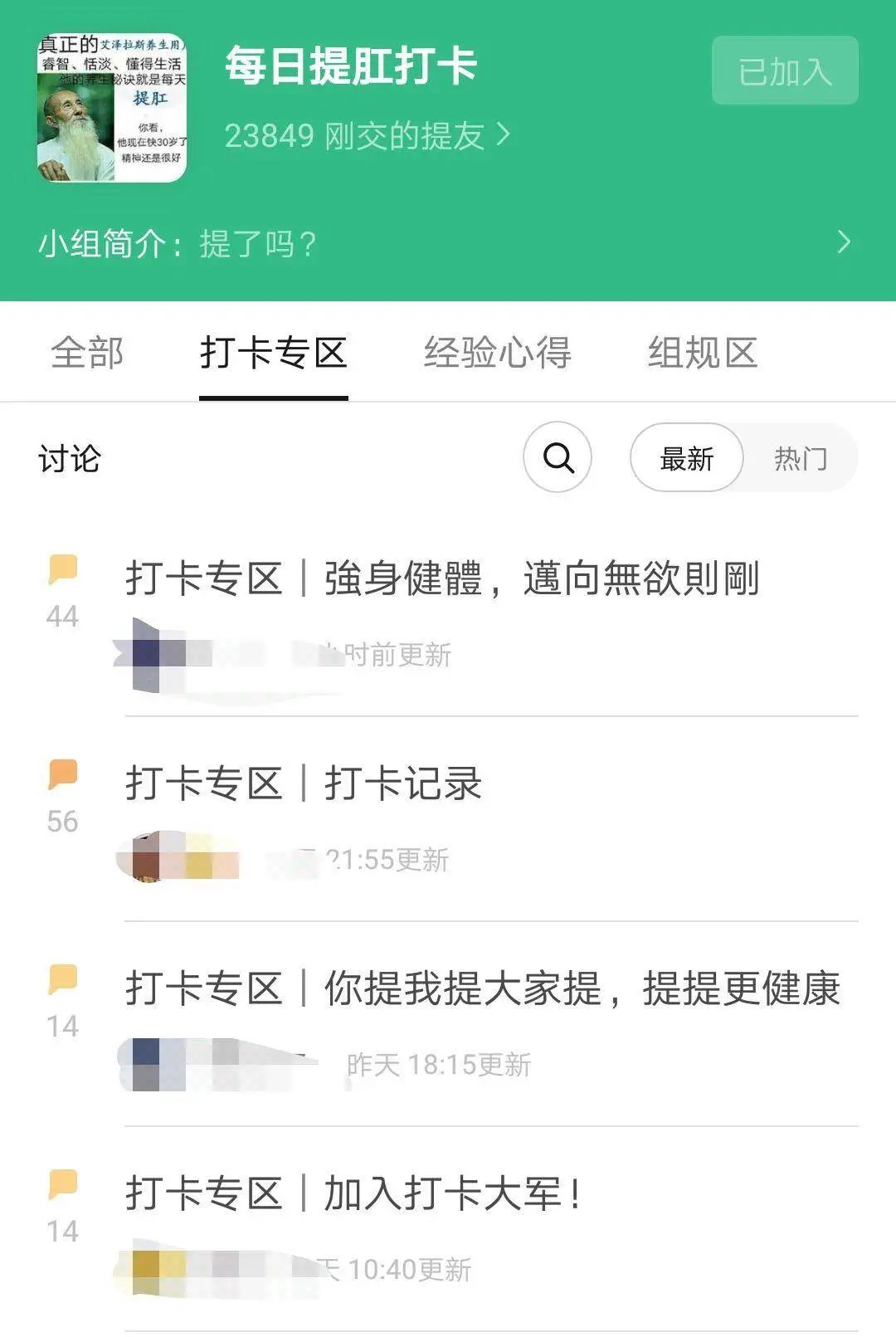Viewport: 896px width, 1337px height.
Task: Sort discussions by 热门
Action: [x=800, y=458]
